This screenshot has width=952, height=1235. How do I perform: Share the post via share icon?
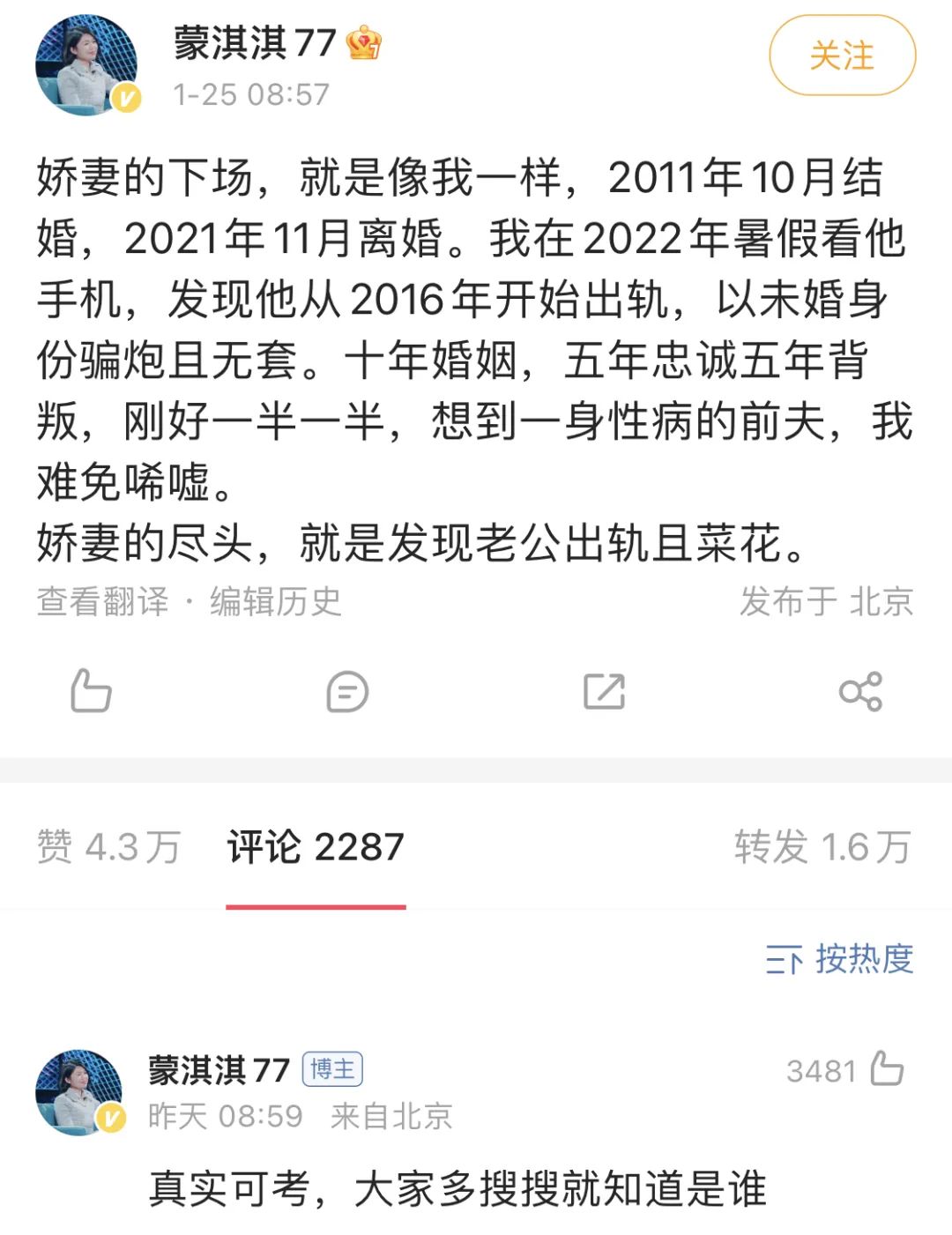pyautogui.click(x=860, y=691)
